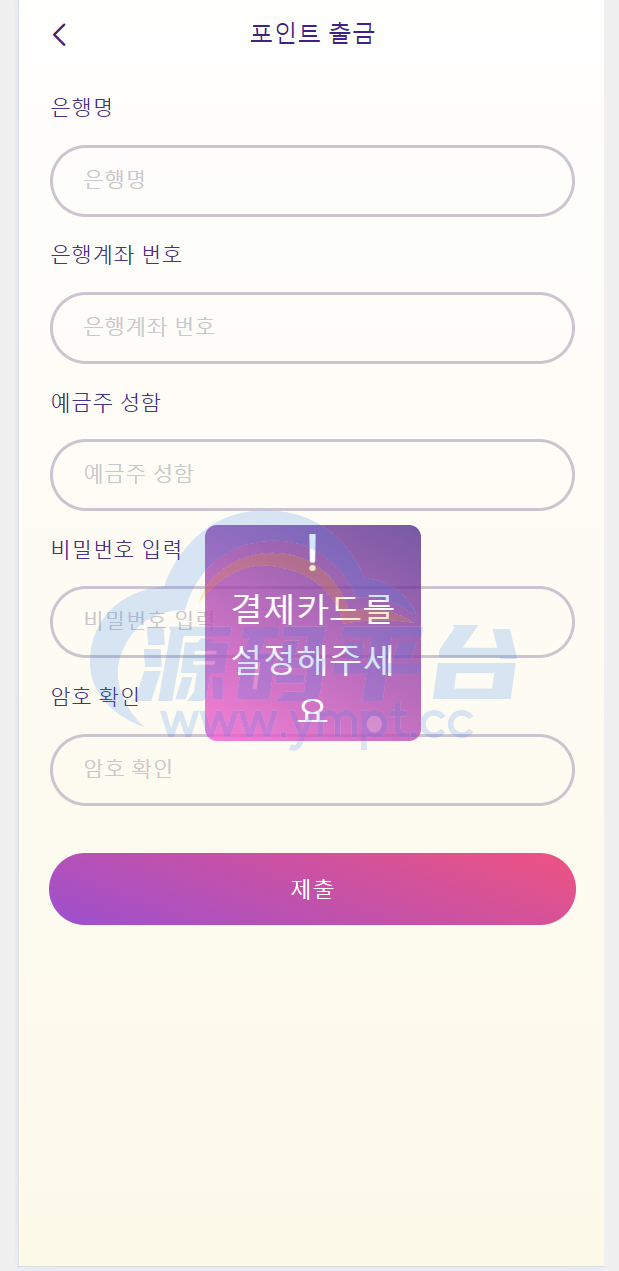Viewport: 619px width, 1271px height.
Task: Tap the 은행계좌 번호 text field
Action: [312, 328]
